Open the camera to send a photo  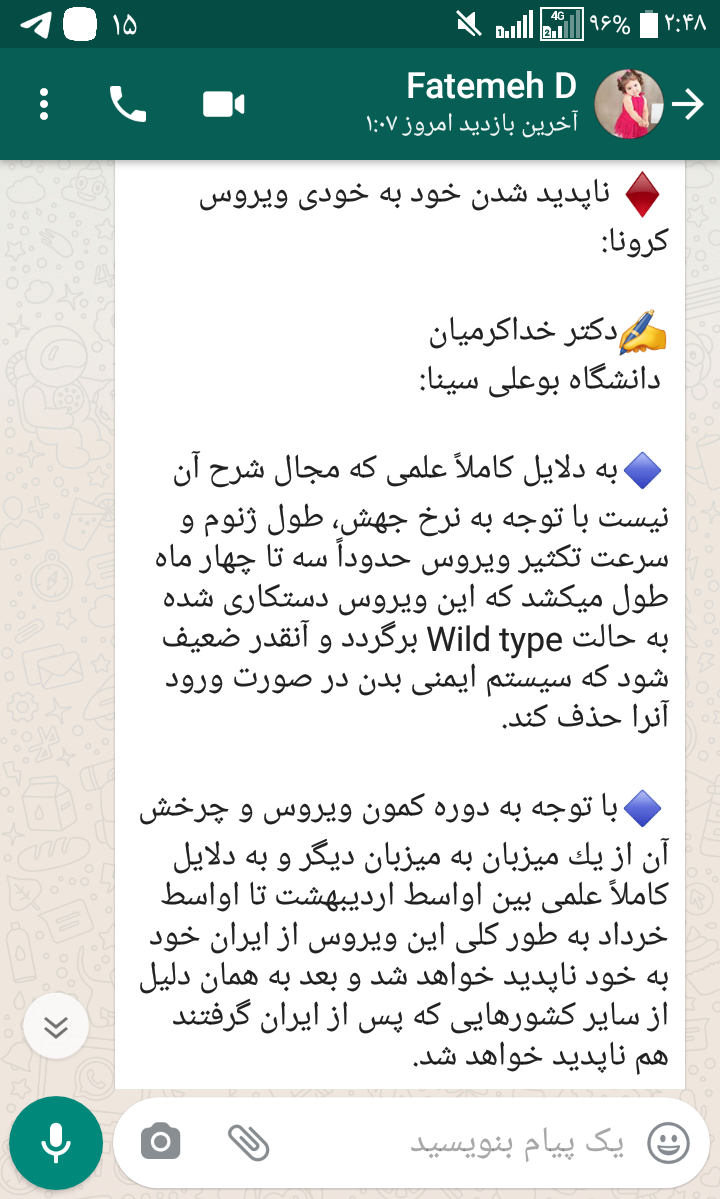tap(161, 1141)
